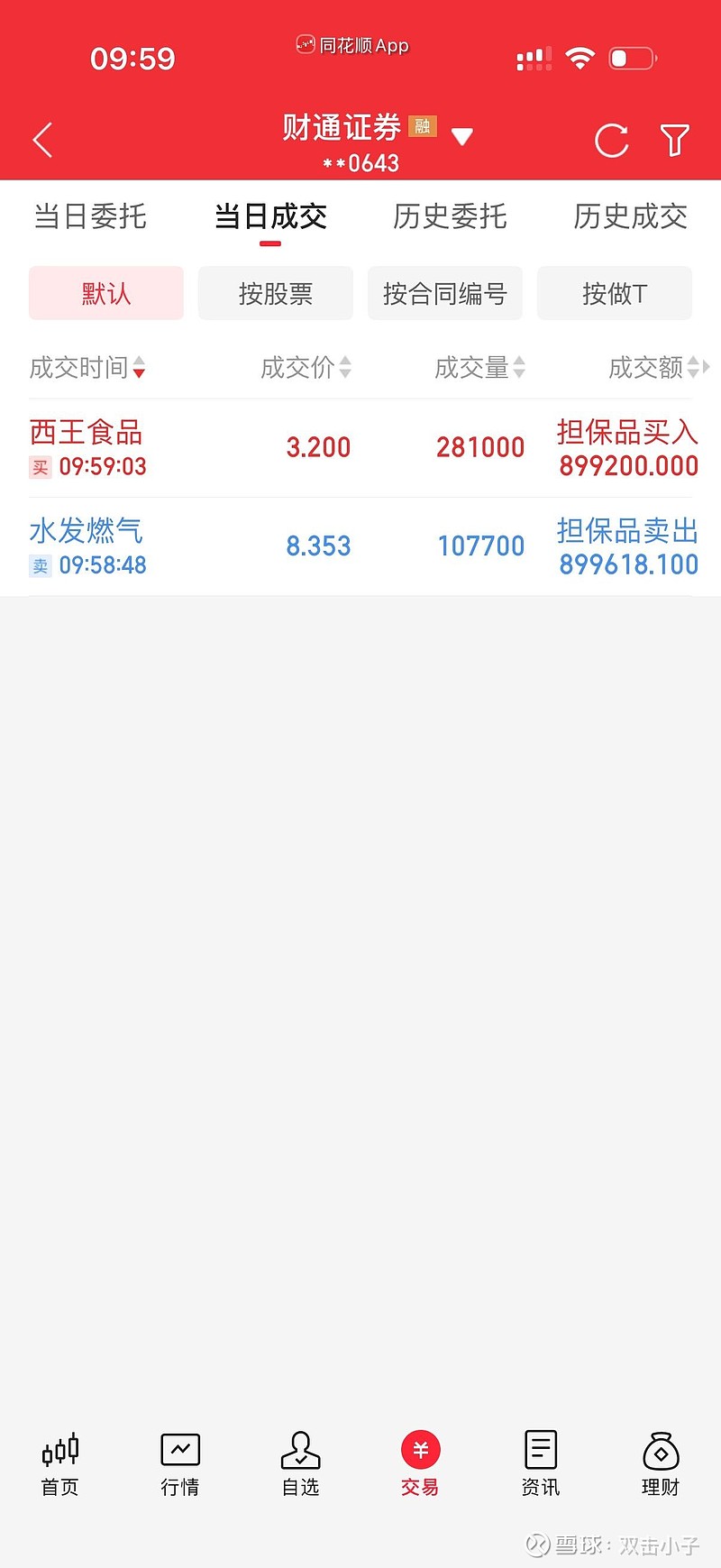Select the 按合同编号 grouping chip
Viewport: 721px width, 1568px height.
click(445, 293)
